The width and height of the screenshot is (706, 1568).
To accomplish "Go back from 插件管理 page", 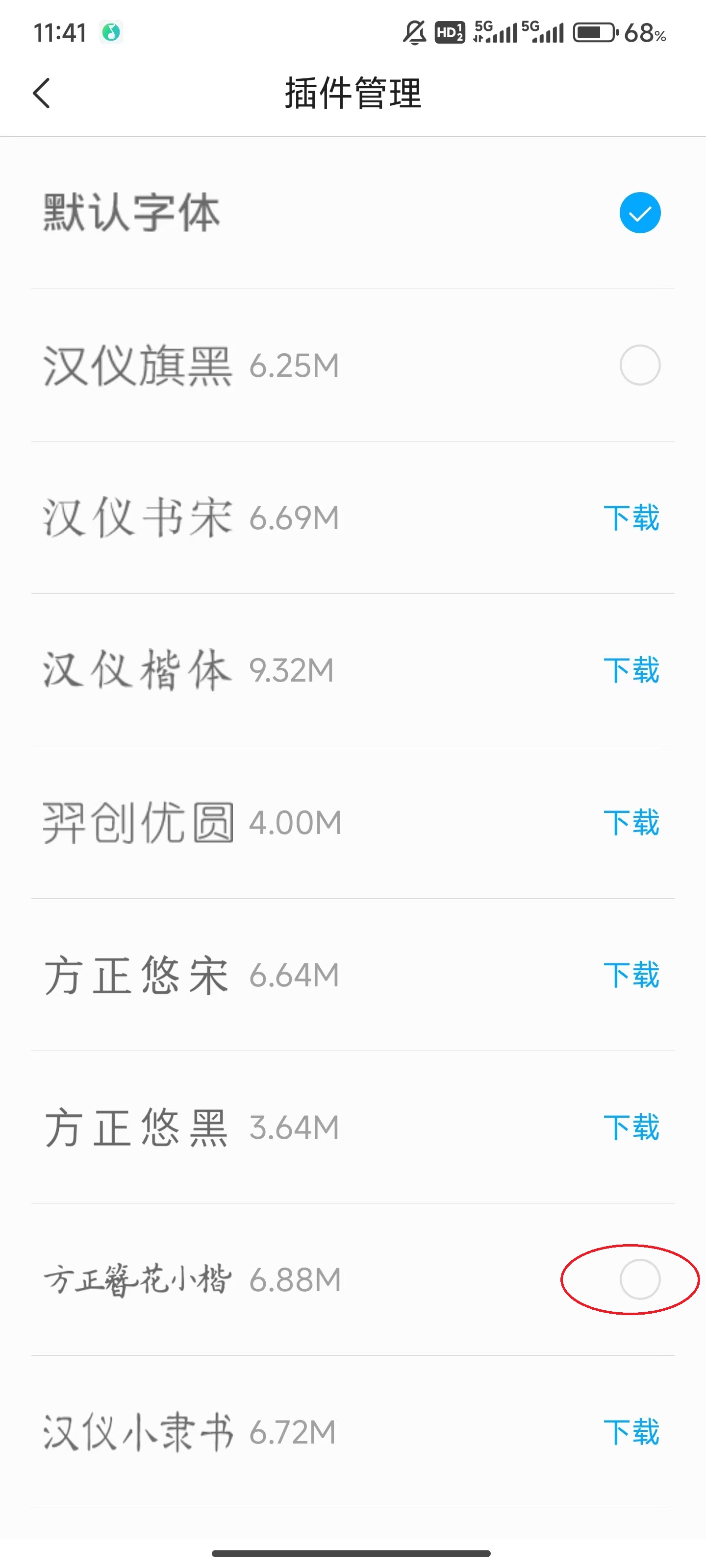I will (41, 93).
